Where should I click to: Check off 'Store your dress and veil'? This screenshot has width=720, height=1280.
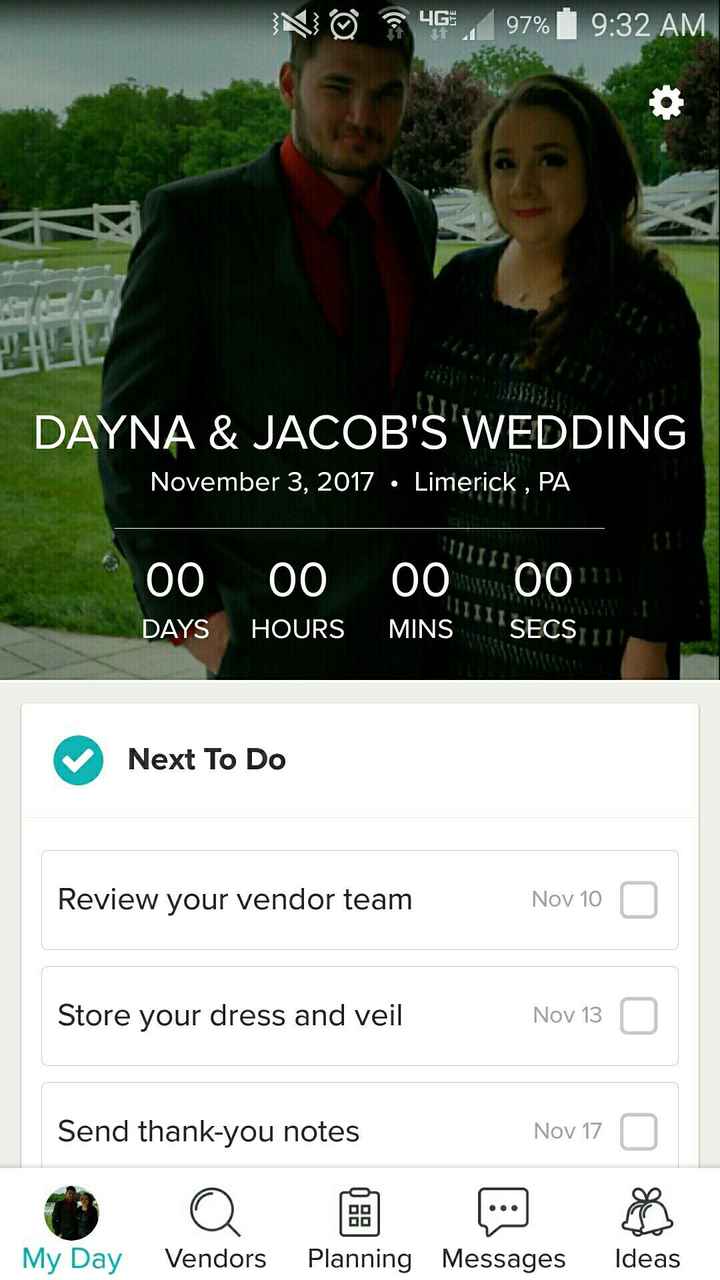638,1015
